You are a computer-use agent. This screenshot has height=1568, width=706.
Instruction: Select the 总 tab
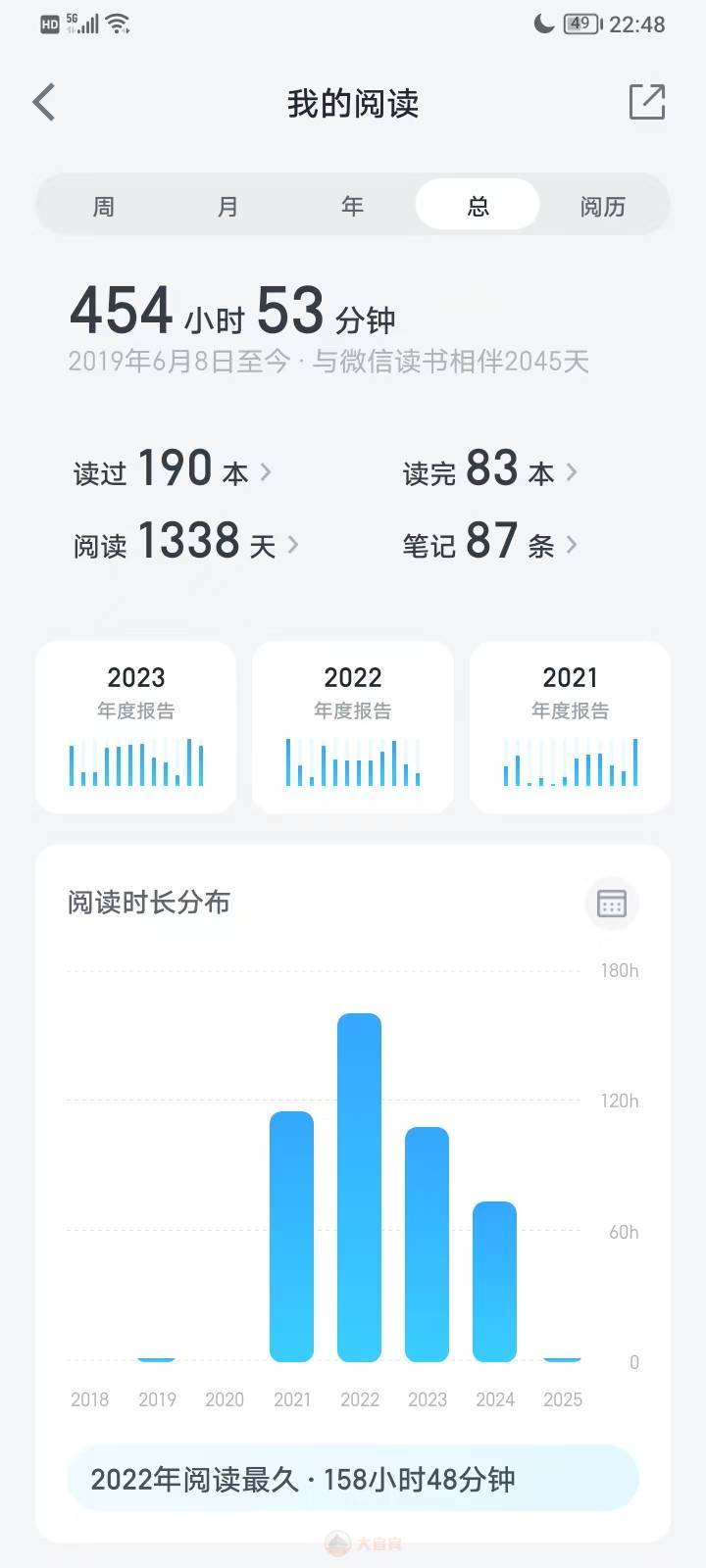(x=478, y=204)
